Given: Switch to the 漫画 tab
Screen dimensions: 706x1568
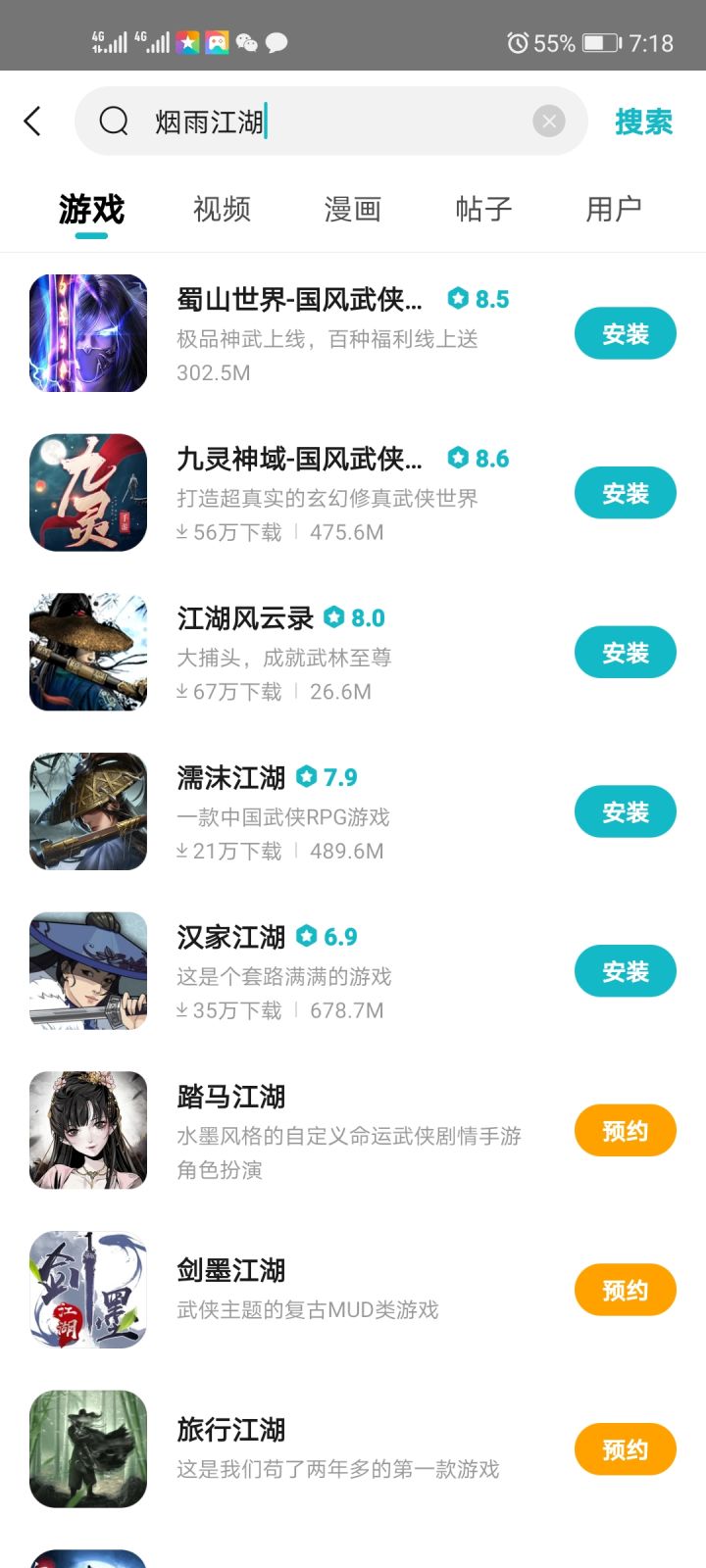Looking at the screenshot, I should pos(352,209).
